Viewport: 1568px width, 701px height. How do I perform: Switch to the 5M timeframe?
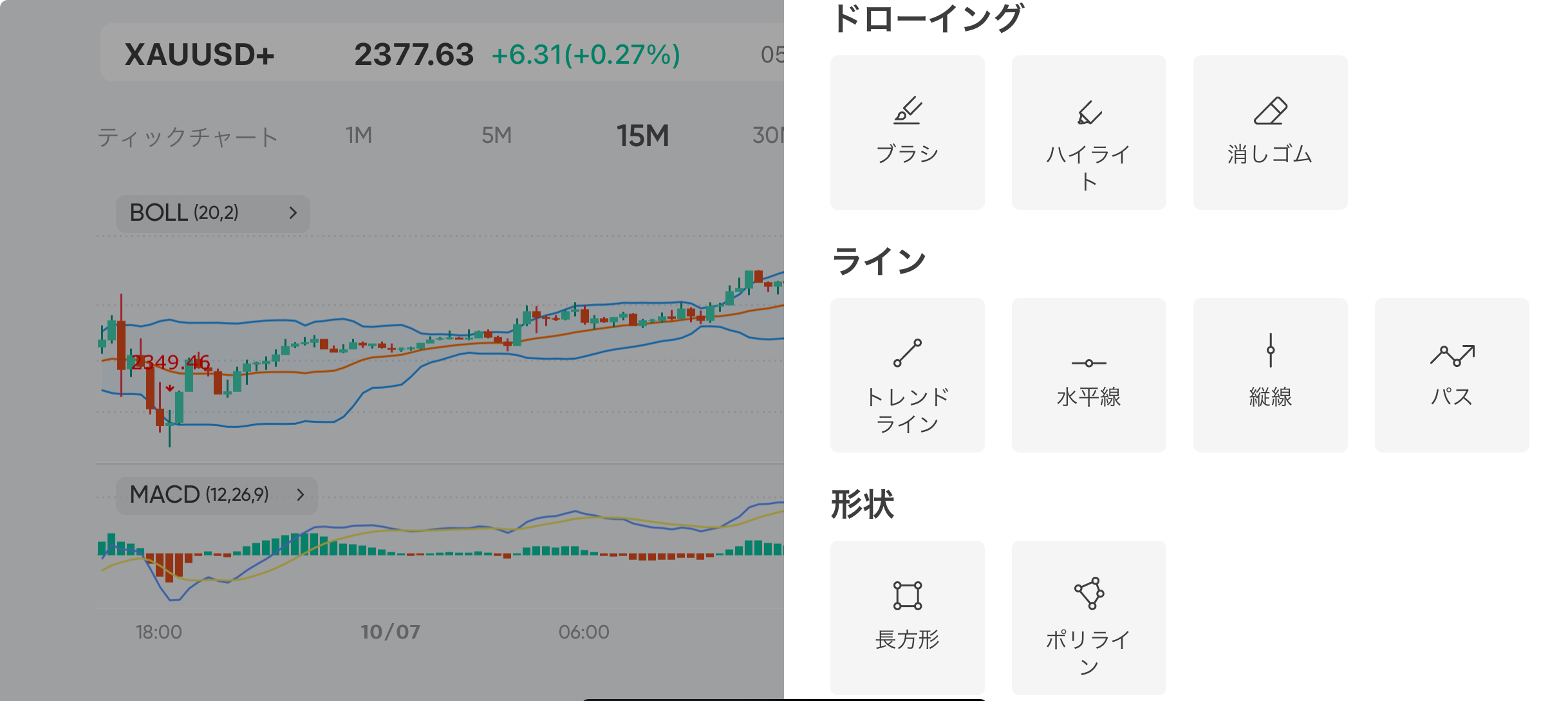[496, 135]
